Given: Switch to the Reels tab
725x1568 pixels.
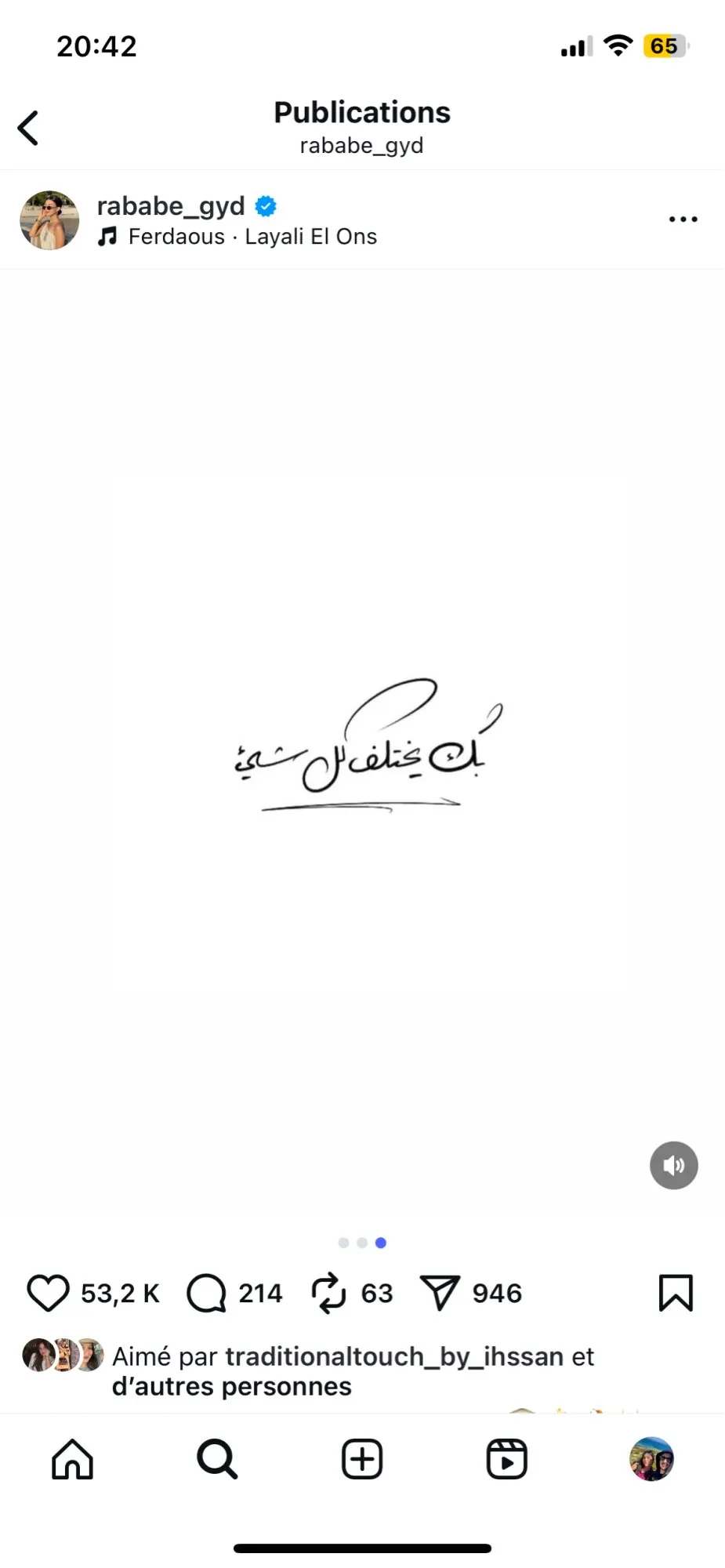Looking at the screenshot, I should point(506,1459).
